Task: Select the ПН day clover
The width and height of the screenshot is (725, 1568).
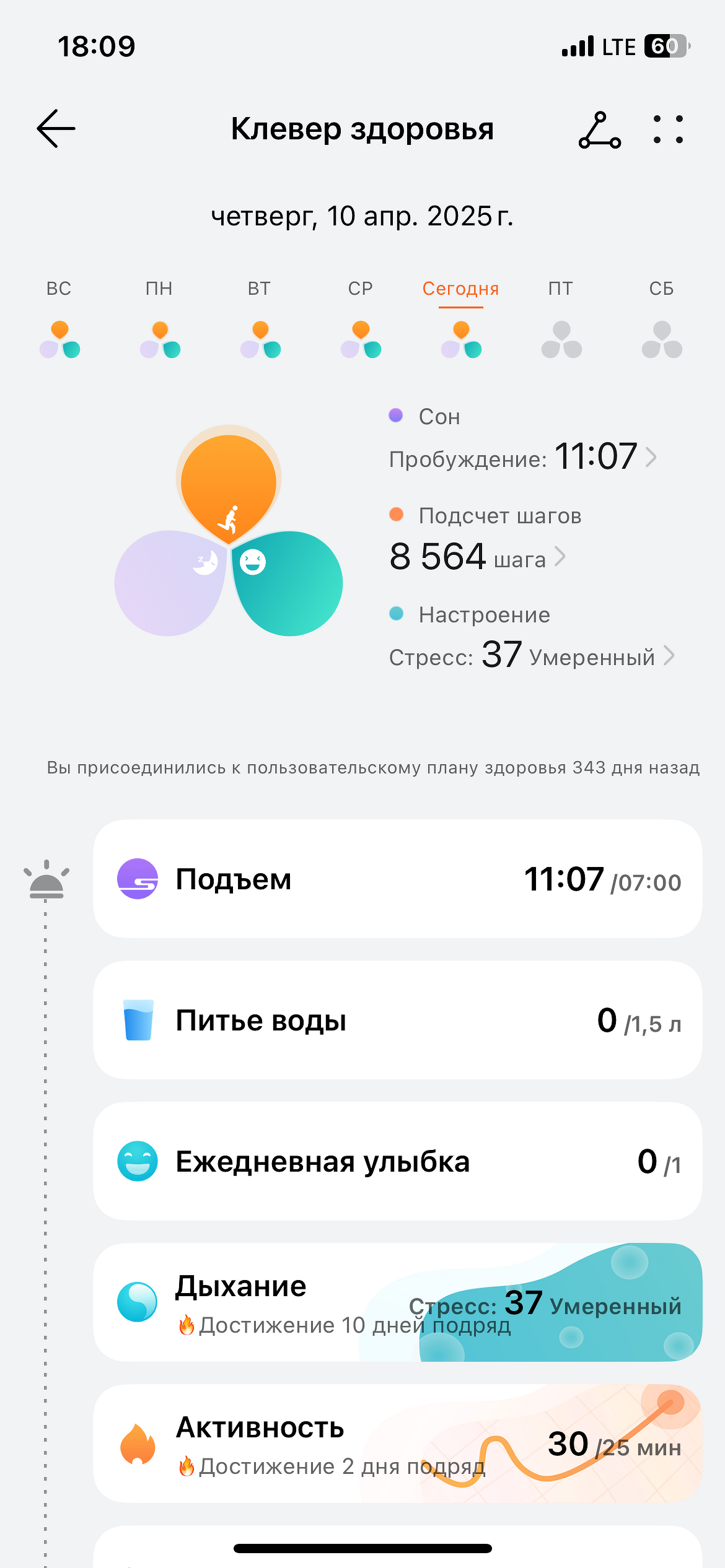Action: (x=160, y=339)
